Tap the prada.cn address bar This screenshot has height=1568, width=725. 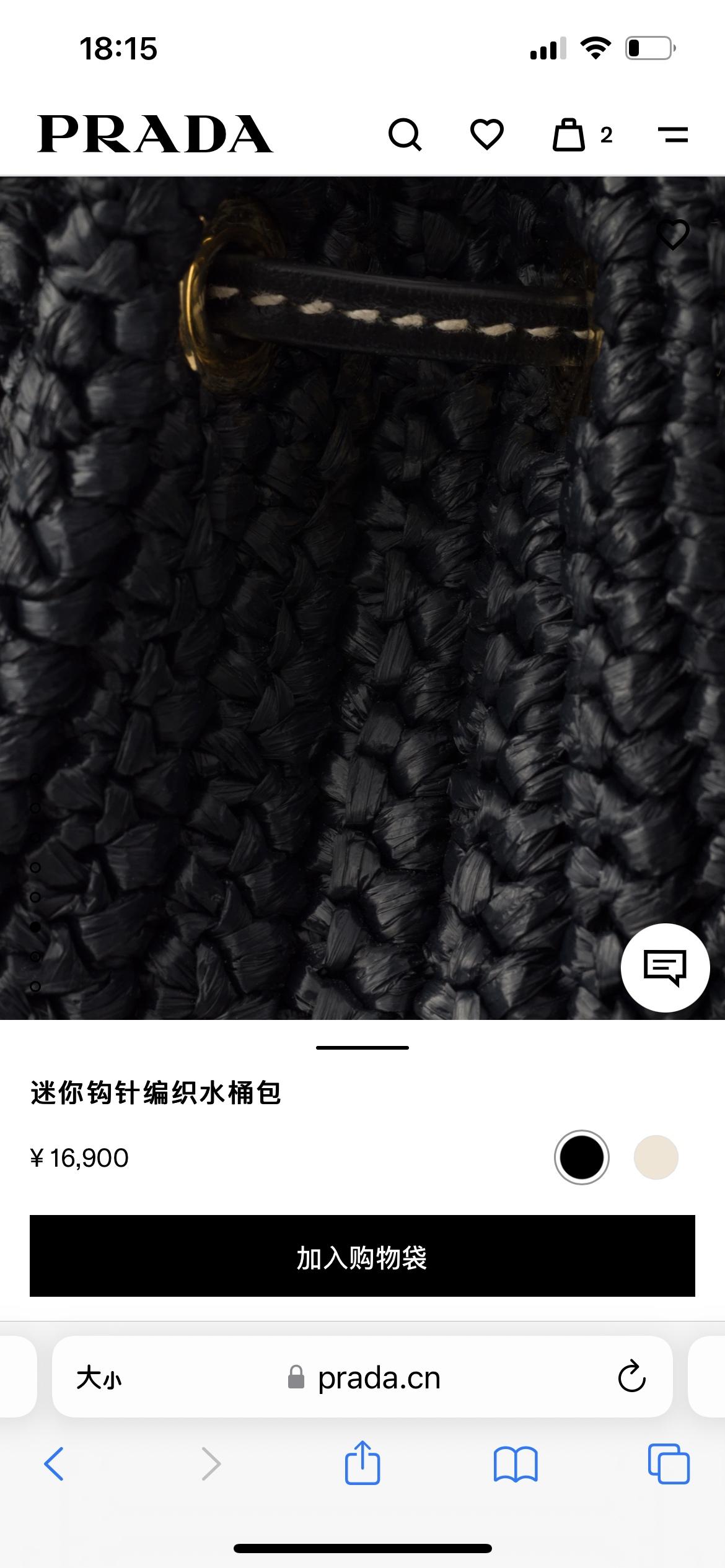[378, 1379]
